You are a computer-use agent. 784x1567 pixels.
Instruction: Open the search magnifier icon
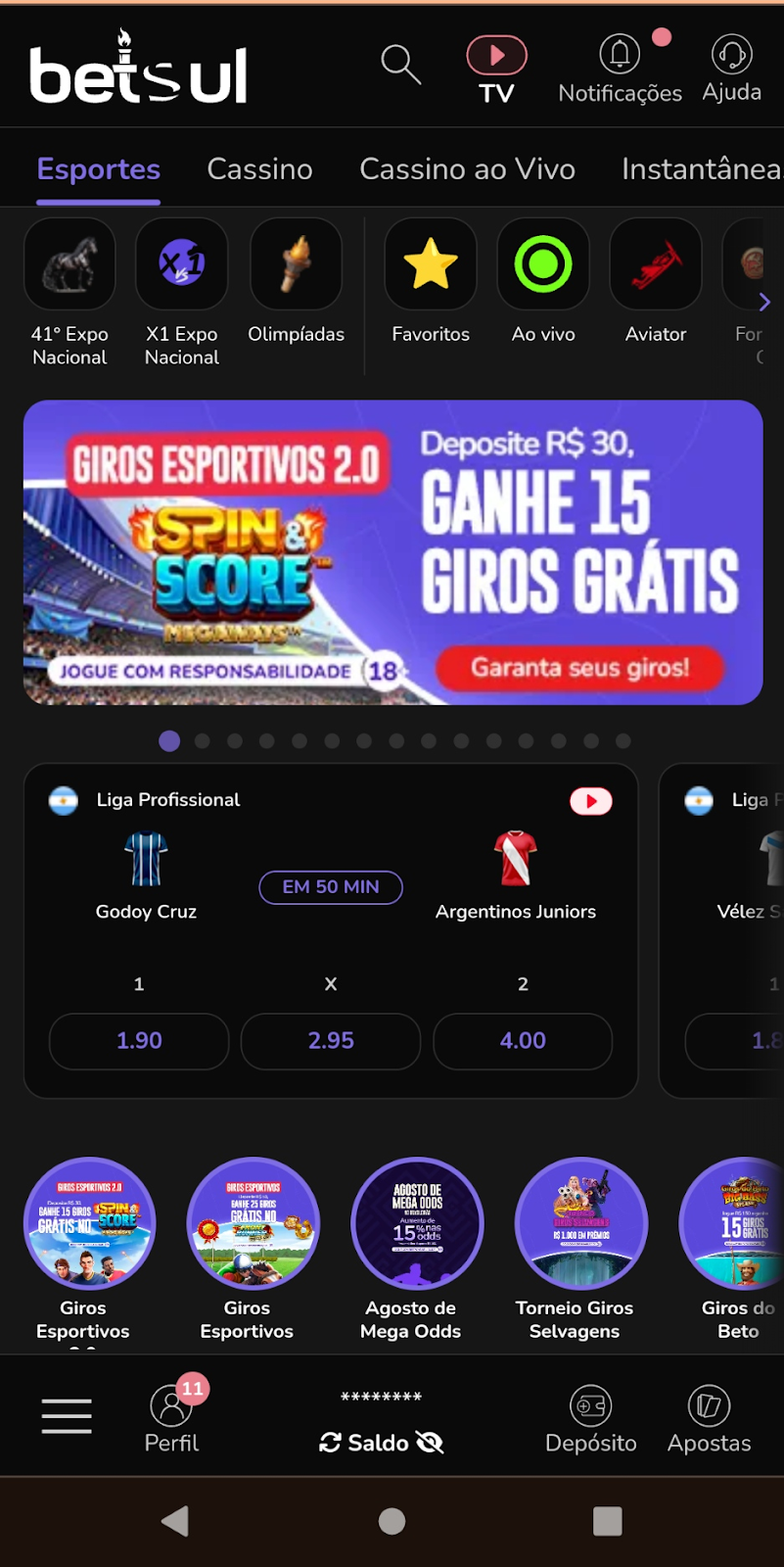tap(400, 65)
